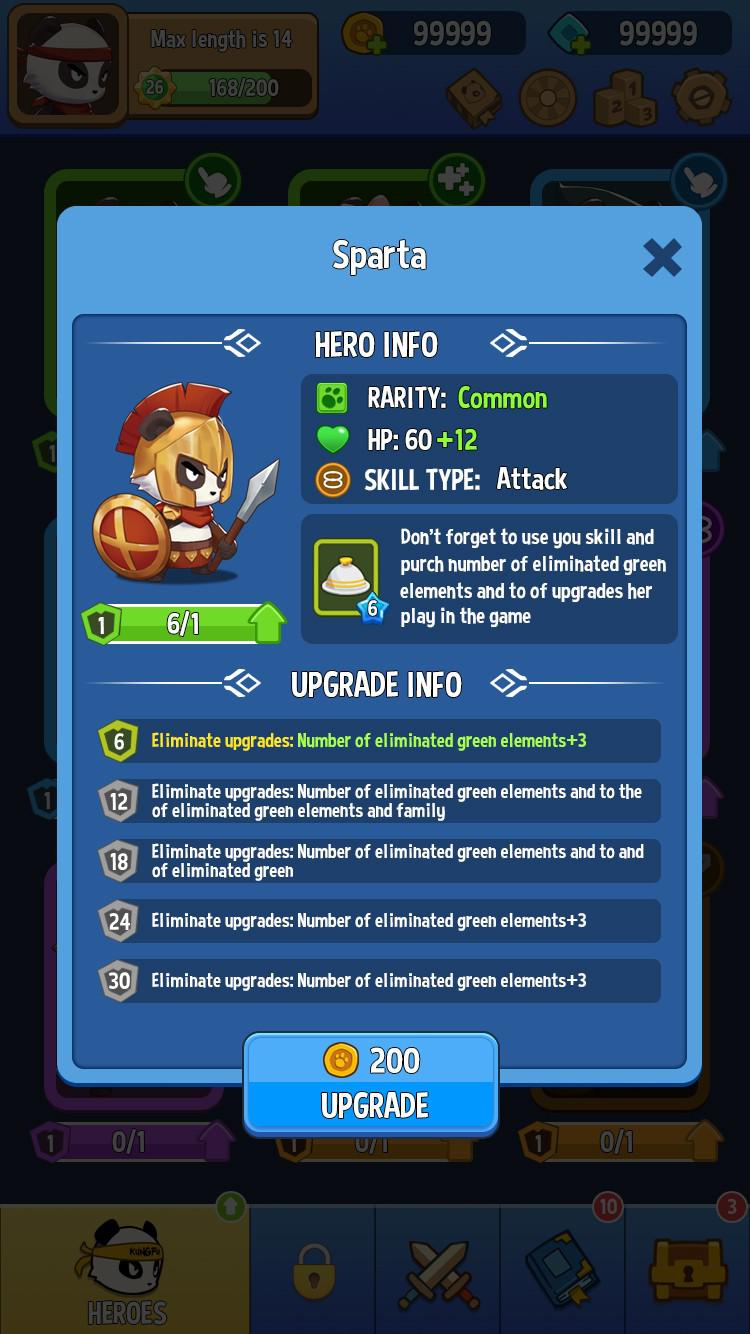Open the book icon in top bar
Screen dimensions: 750x1334
[473, 97]
